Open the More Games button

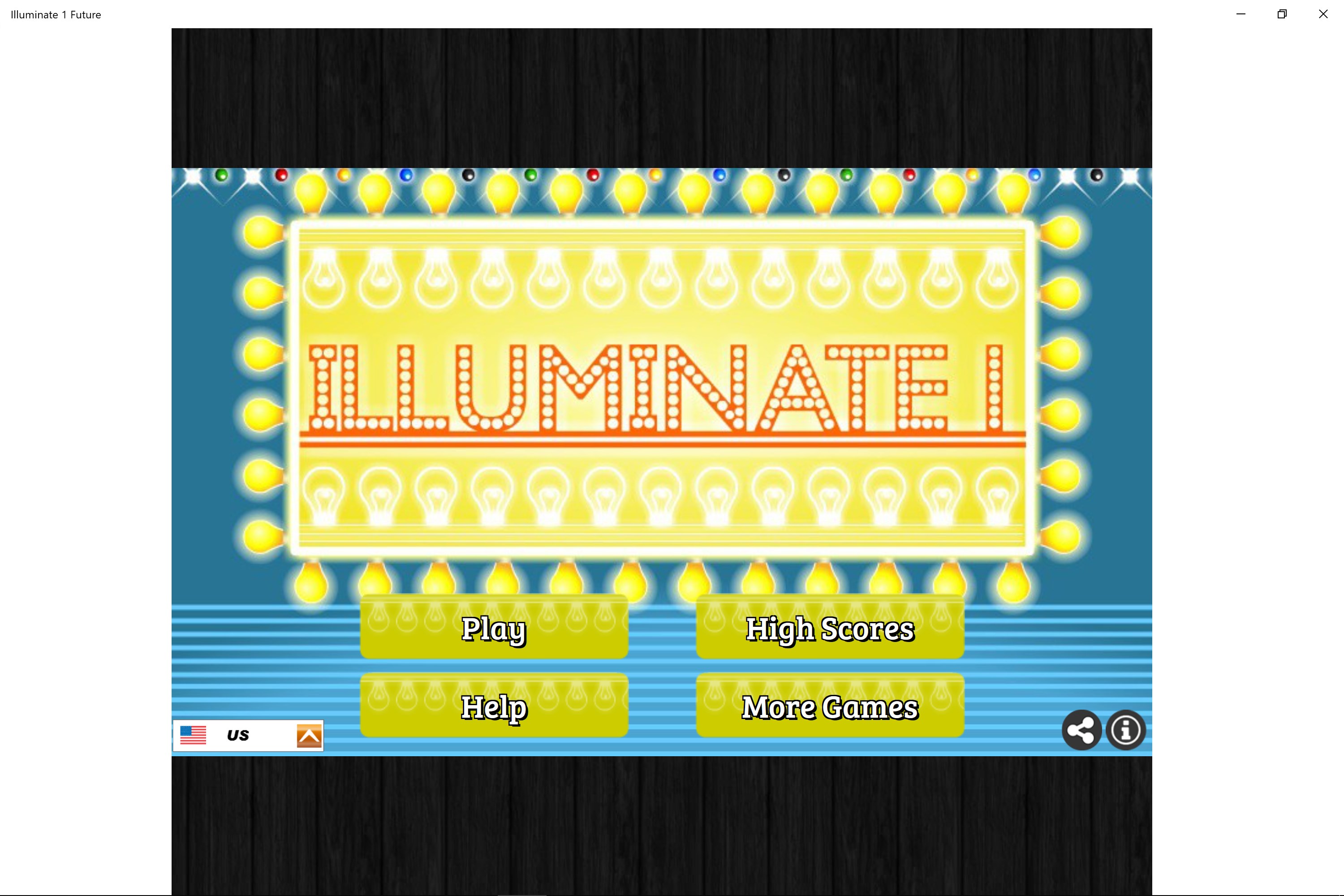click(x=830, y=706)
